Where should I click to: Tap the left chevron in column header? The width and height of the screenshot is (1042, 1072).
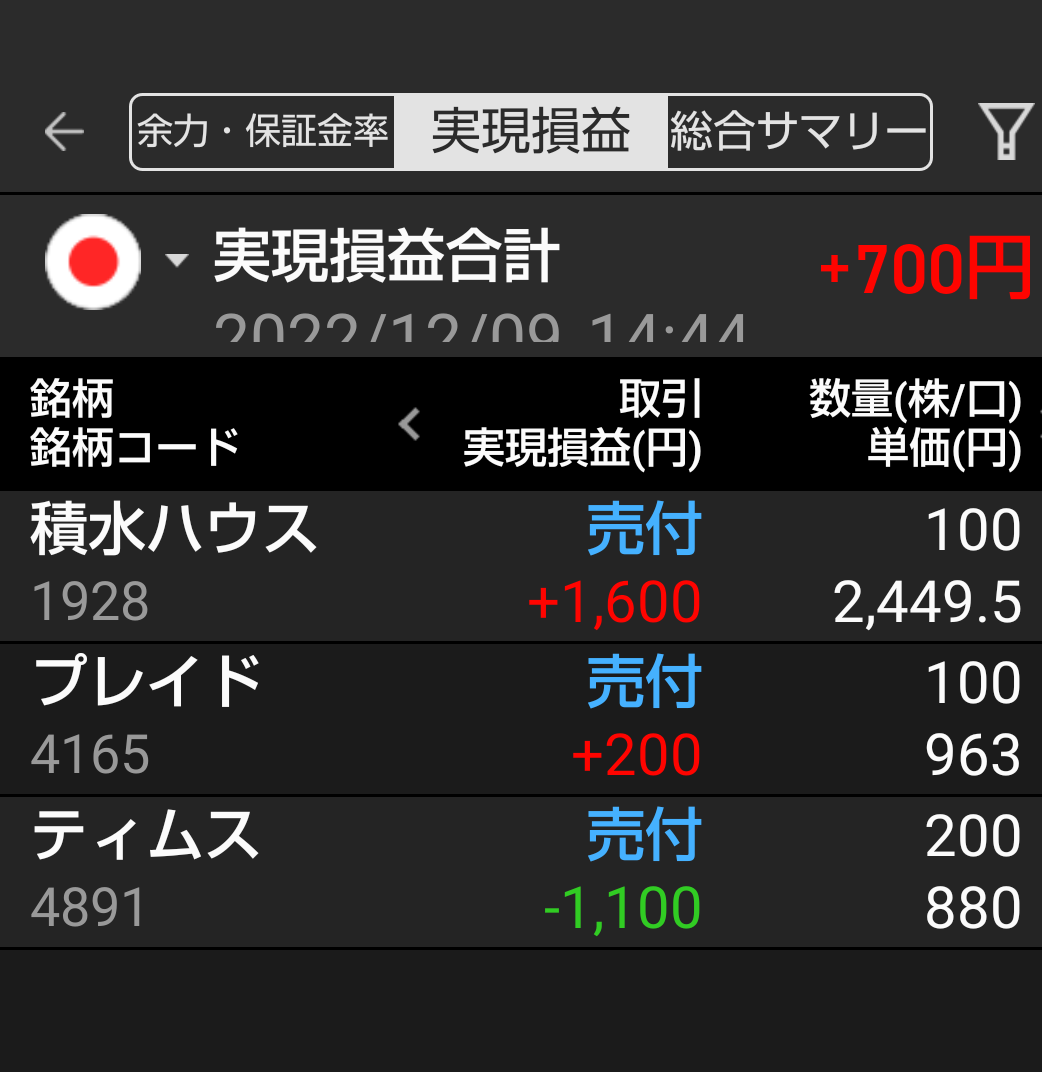click(x=410, y=425)
